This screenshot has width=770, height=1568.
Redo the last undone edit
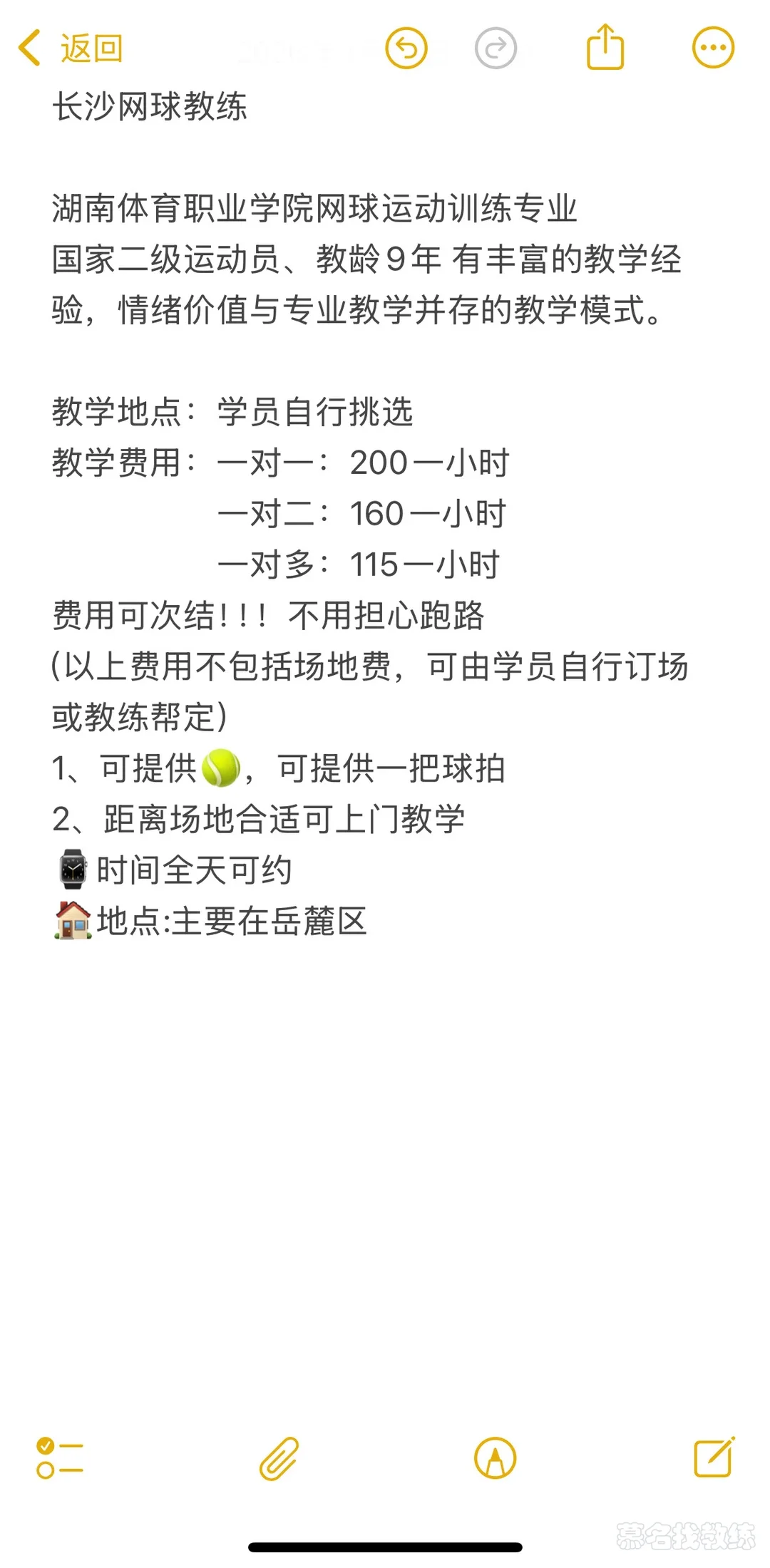496,48
